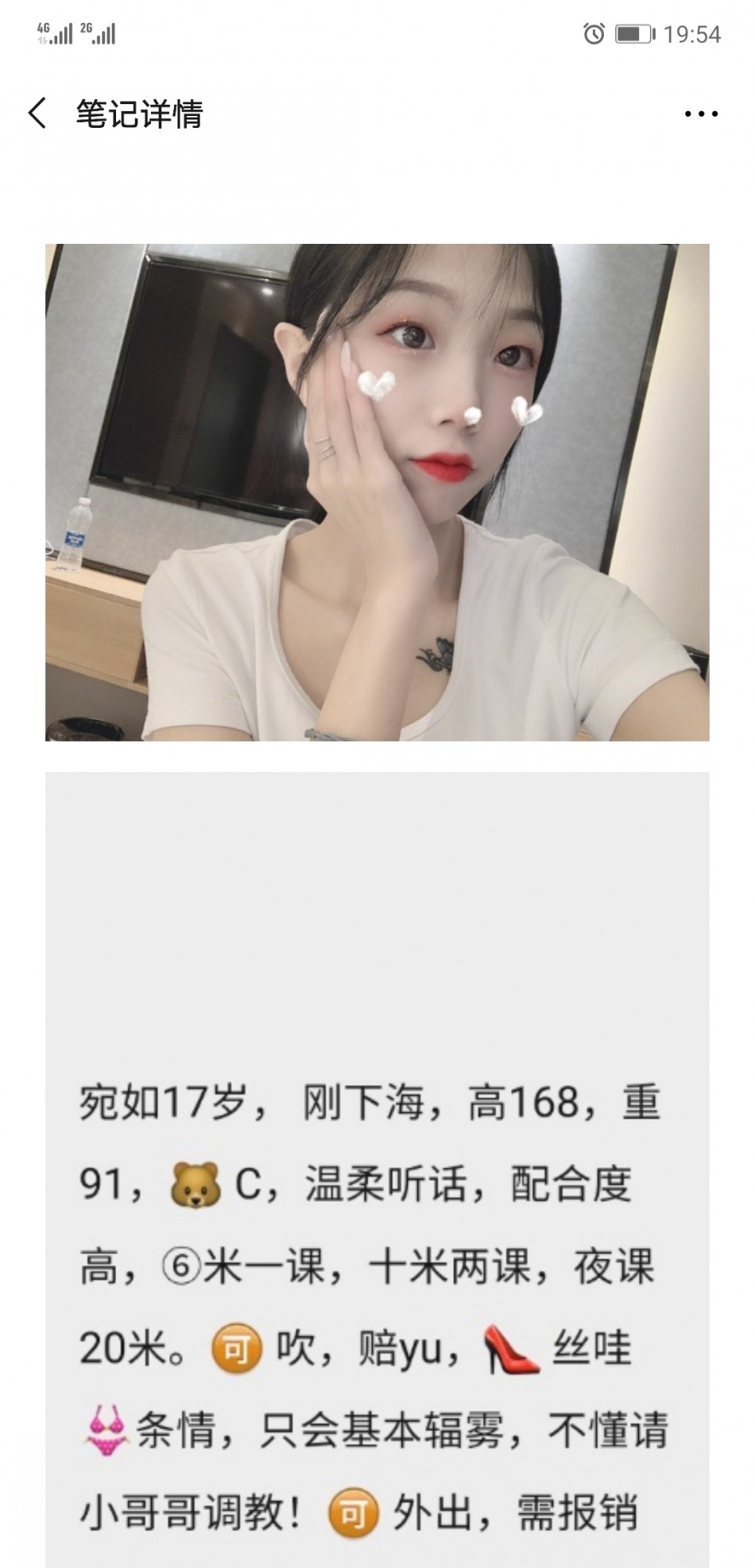
Task: Open the three-dot overflow menu
Action: (701, 114)
